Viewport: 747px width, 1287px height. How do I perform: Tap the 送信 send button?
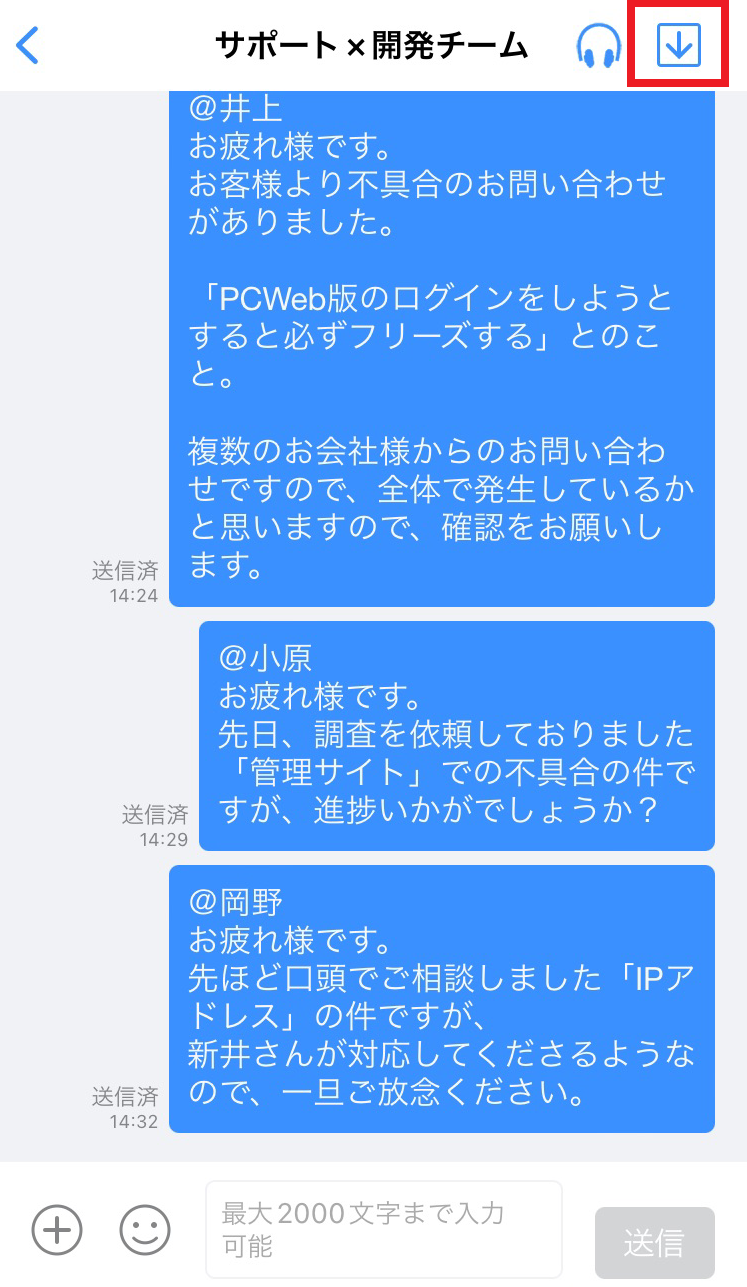(654, 1243)
